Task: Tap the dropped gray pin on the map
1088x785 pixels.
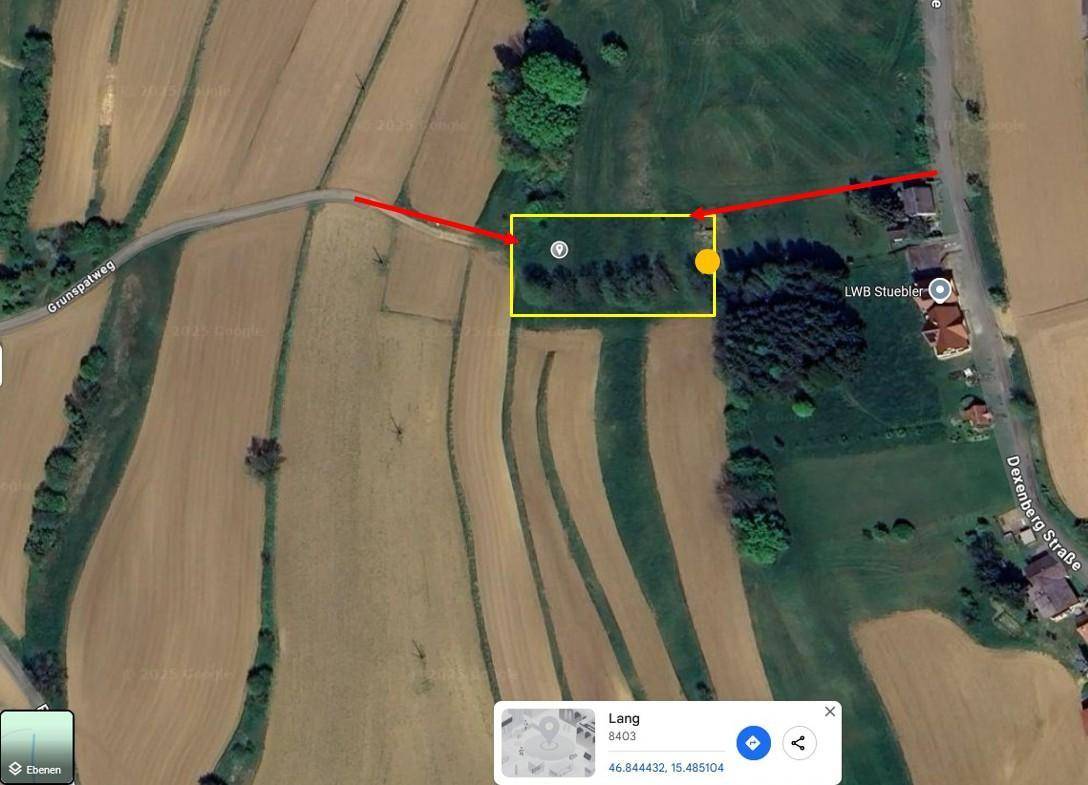Action: pyautogui.click(x=559, y=249)
